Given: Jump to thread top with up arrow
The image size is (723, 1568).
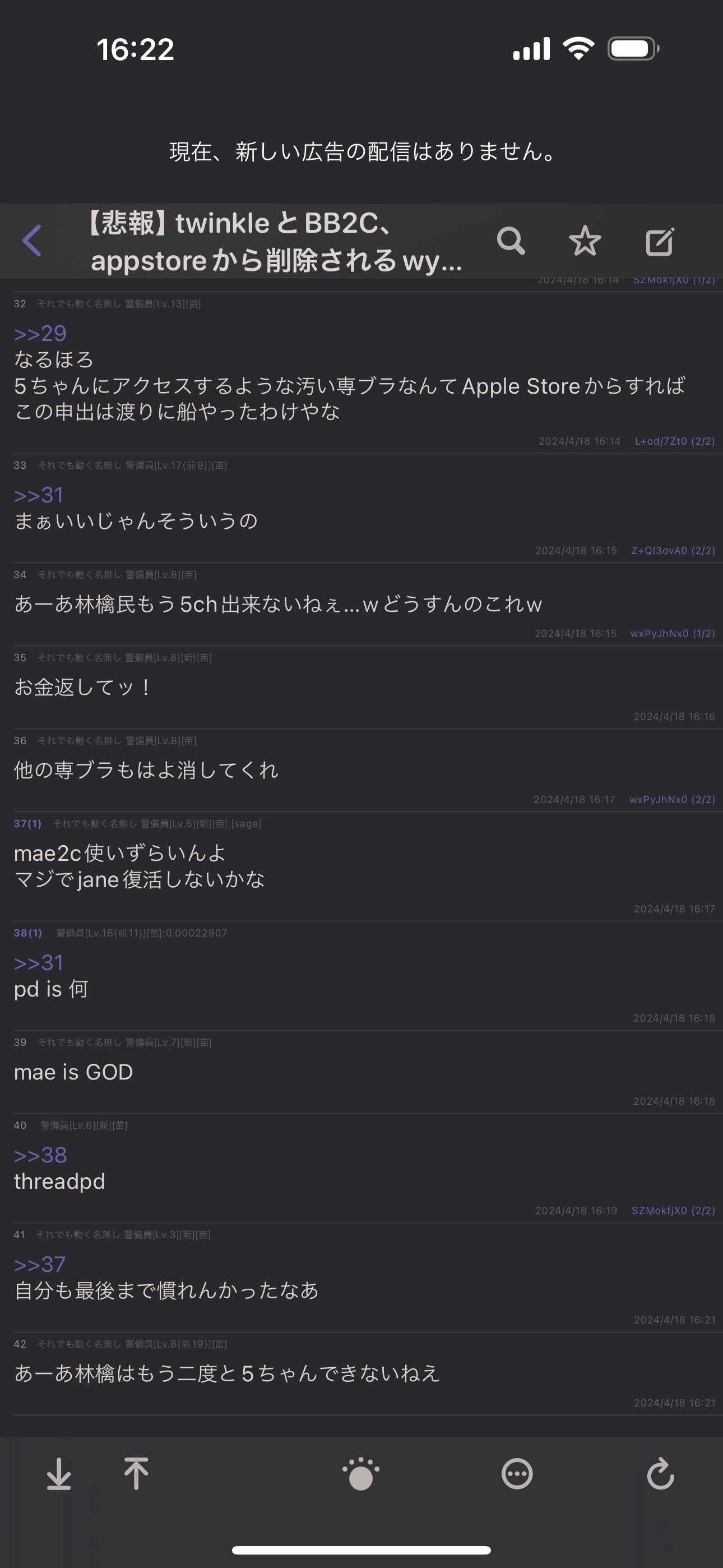Looking at the screenshot, I should (x=136, y=1475).
